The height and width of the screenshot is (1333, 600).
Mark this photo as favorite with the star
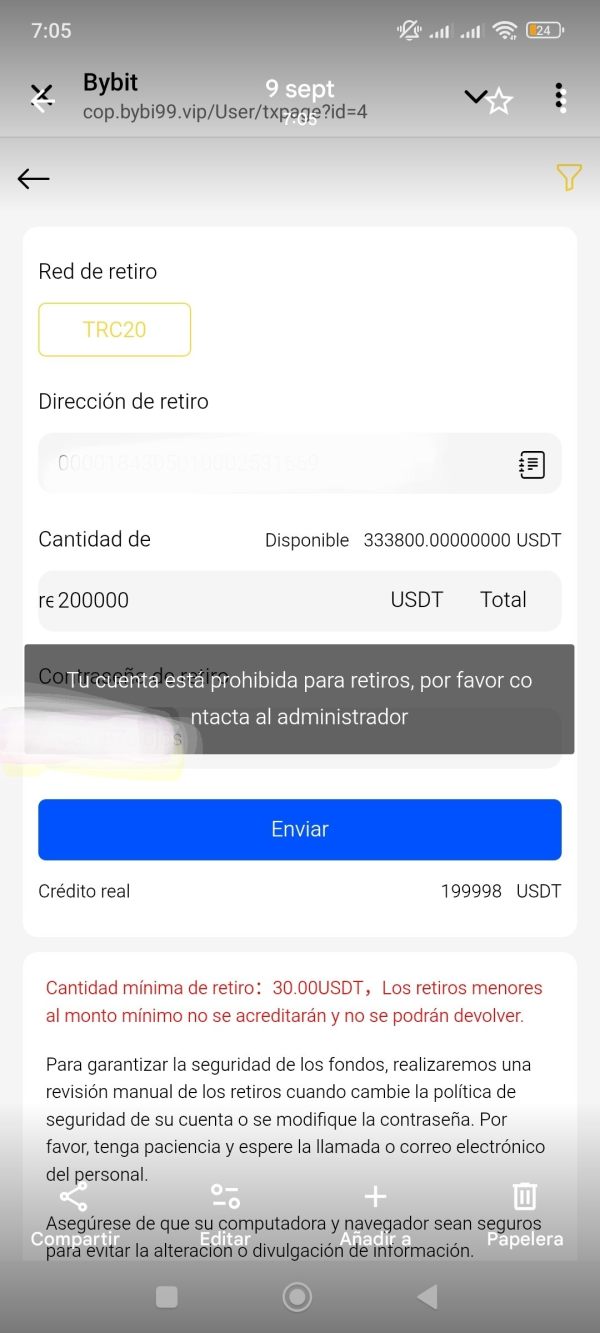point(499,101)
